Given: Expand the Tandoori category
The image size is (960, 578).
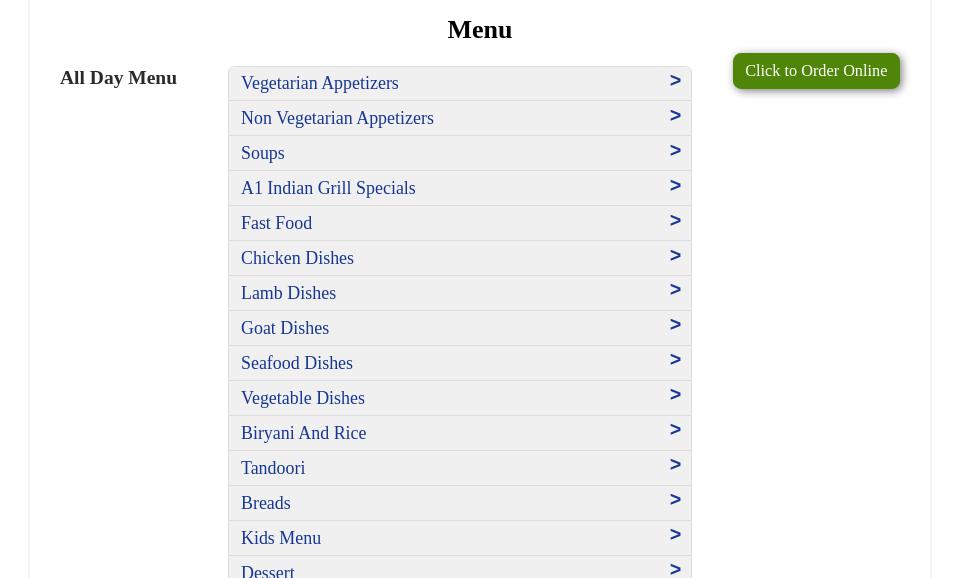Looking at the screenshot, I should coord(459,468).
